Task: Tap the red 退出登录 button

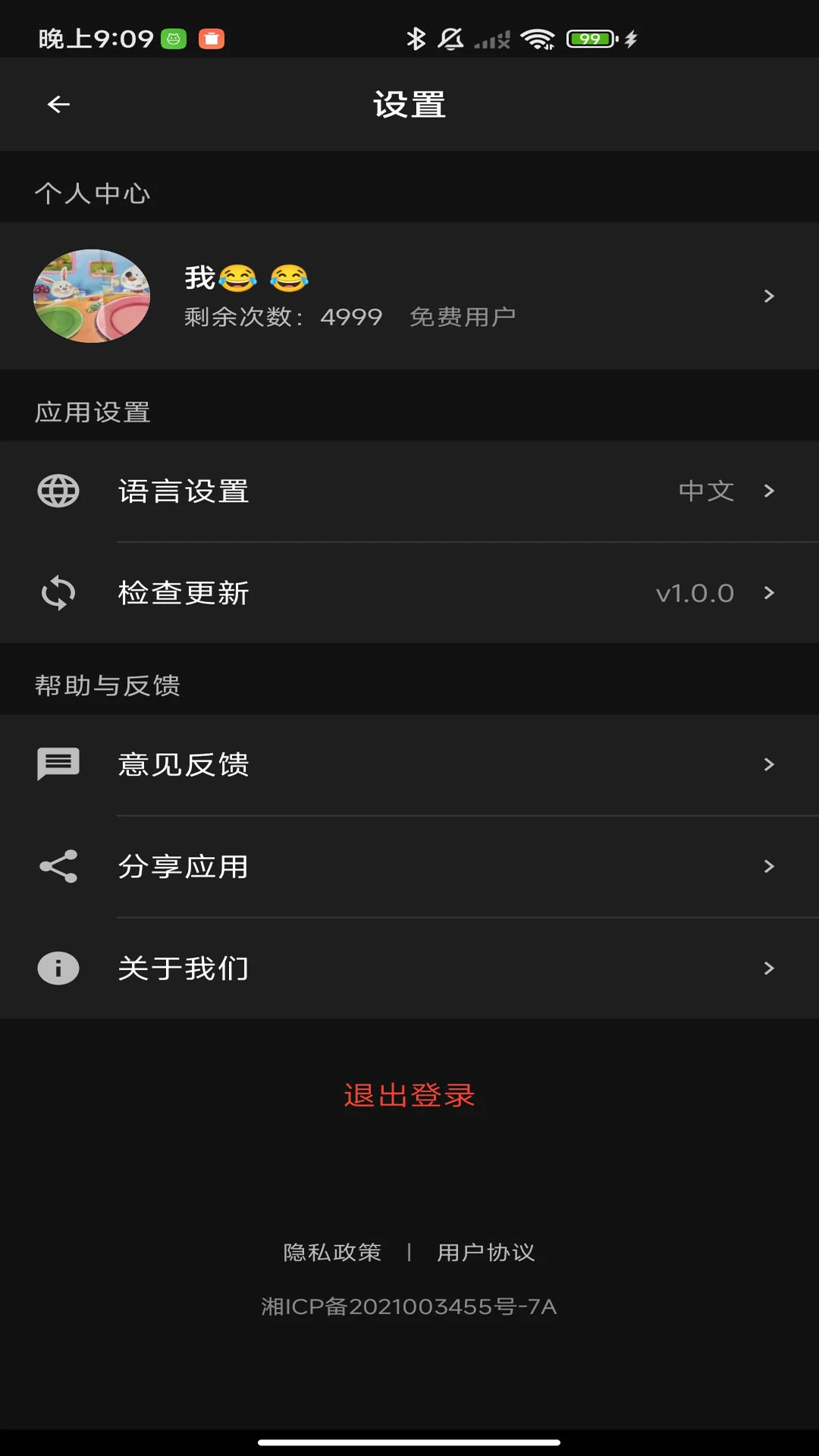Action: pyautogui.click(x=409, y=1095)
